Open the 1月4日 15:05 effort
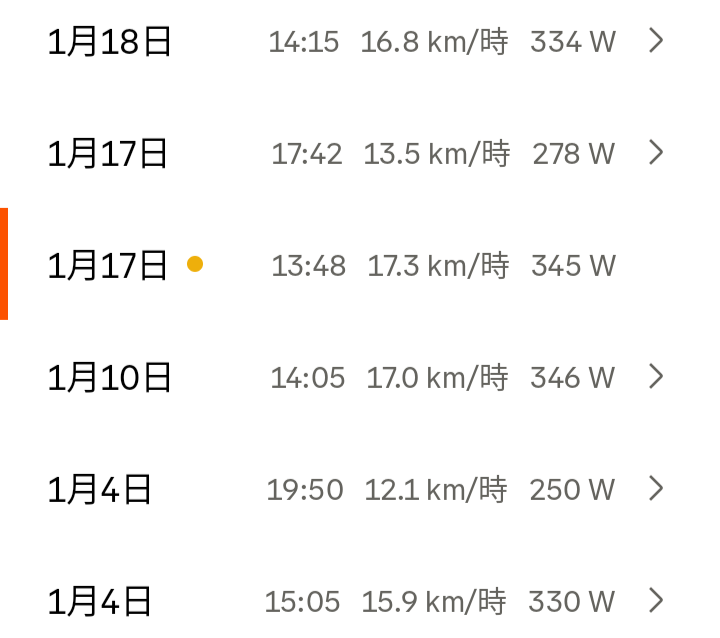 point(360,601)
